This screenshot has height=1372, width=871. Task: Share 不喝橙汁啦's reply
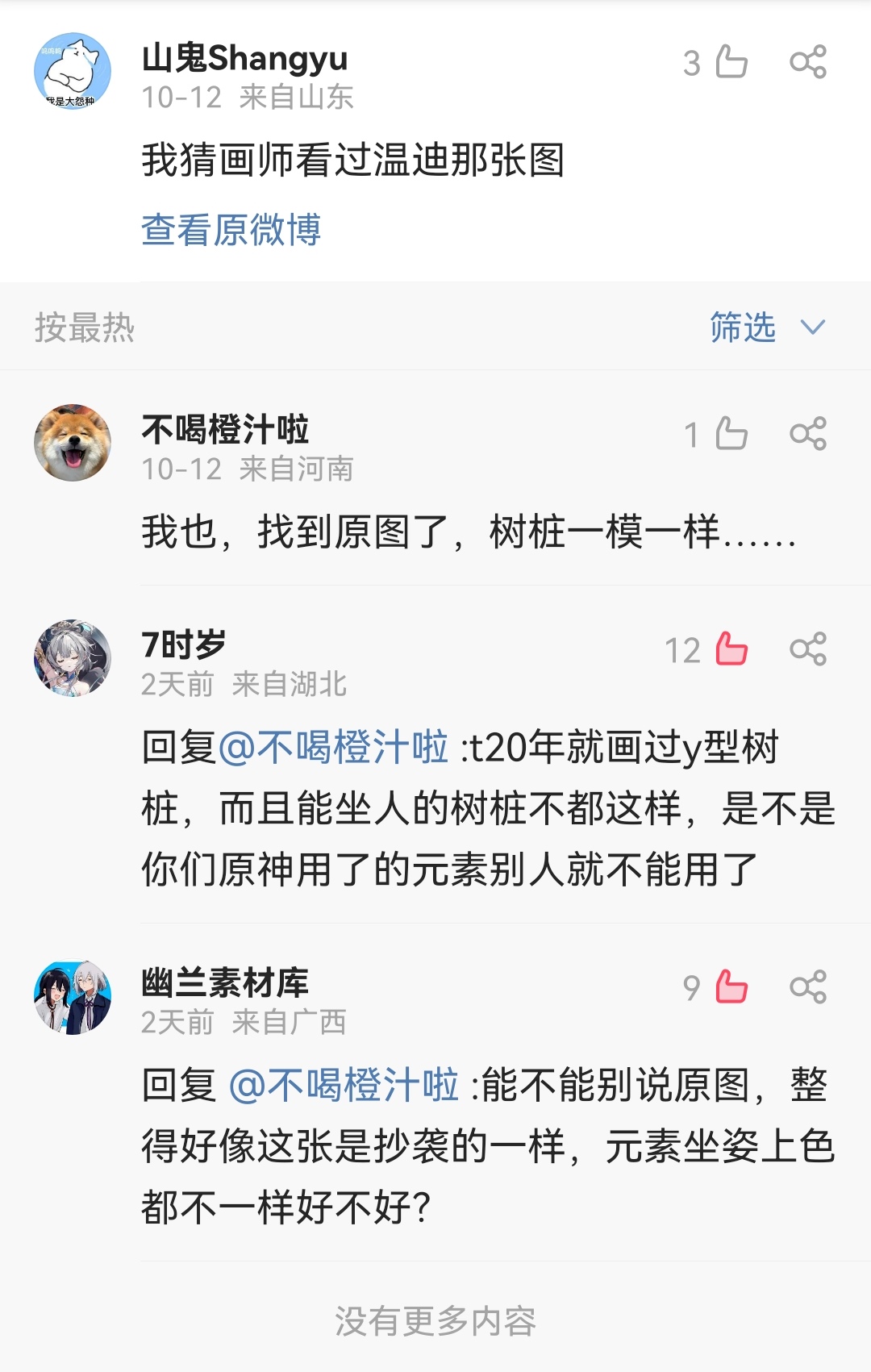(807, 434)
